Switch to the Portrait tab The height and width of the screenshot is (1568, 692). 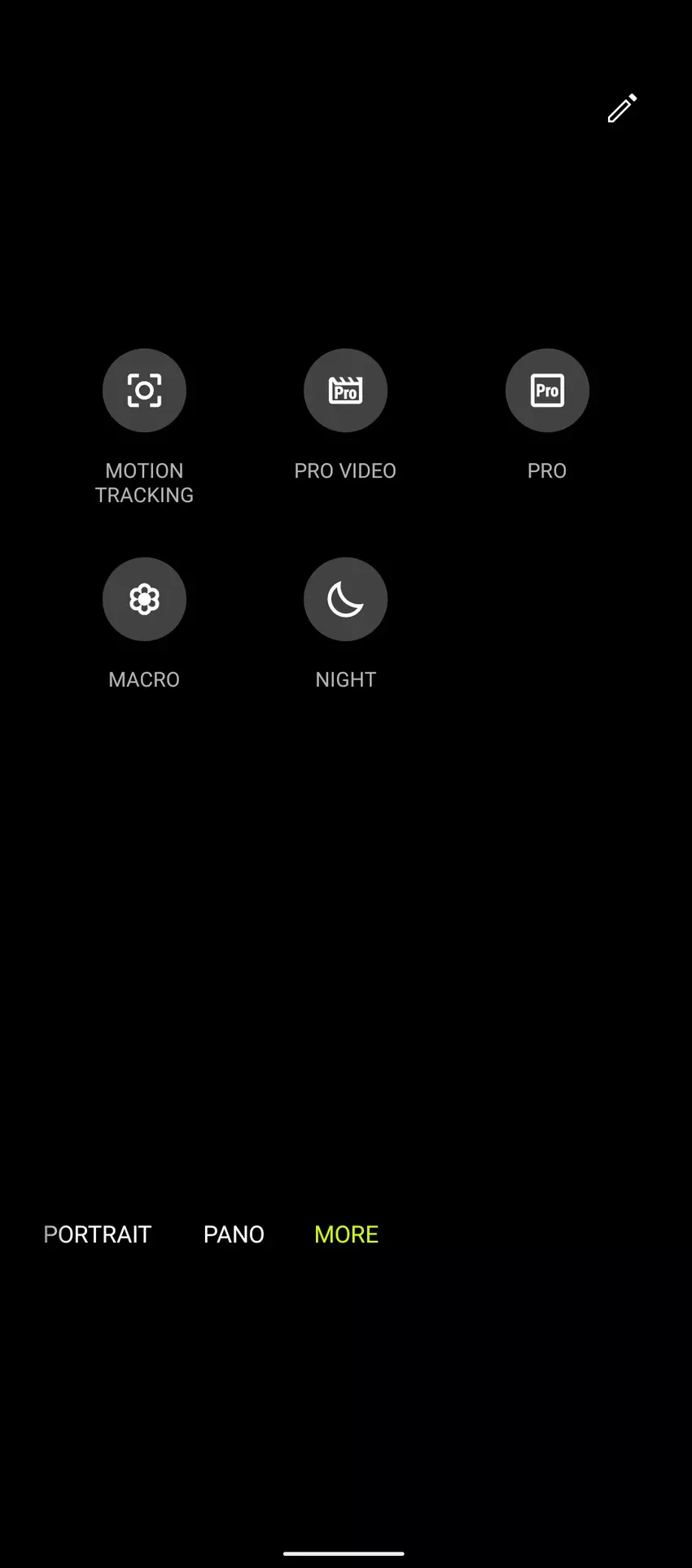[x=98, y=1234]
